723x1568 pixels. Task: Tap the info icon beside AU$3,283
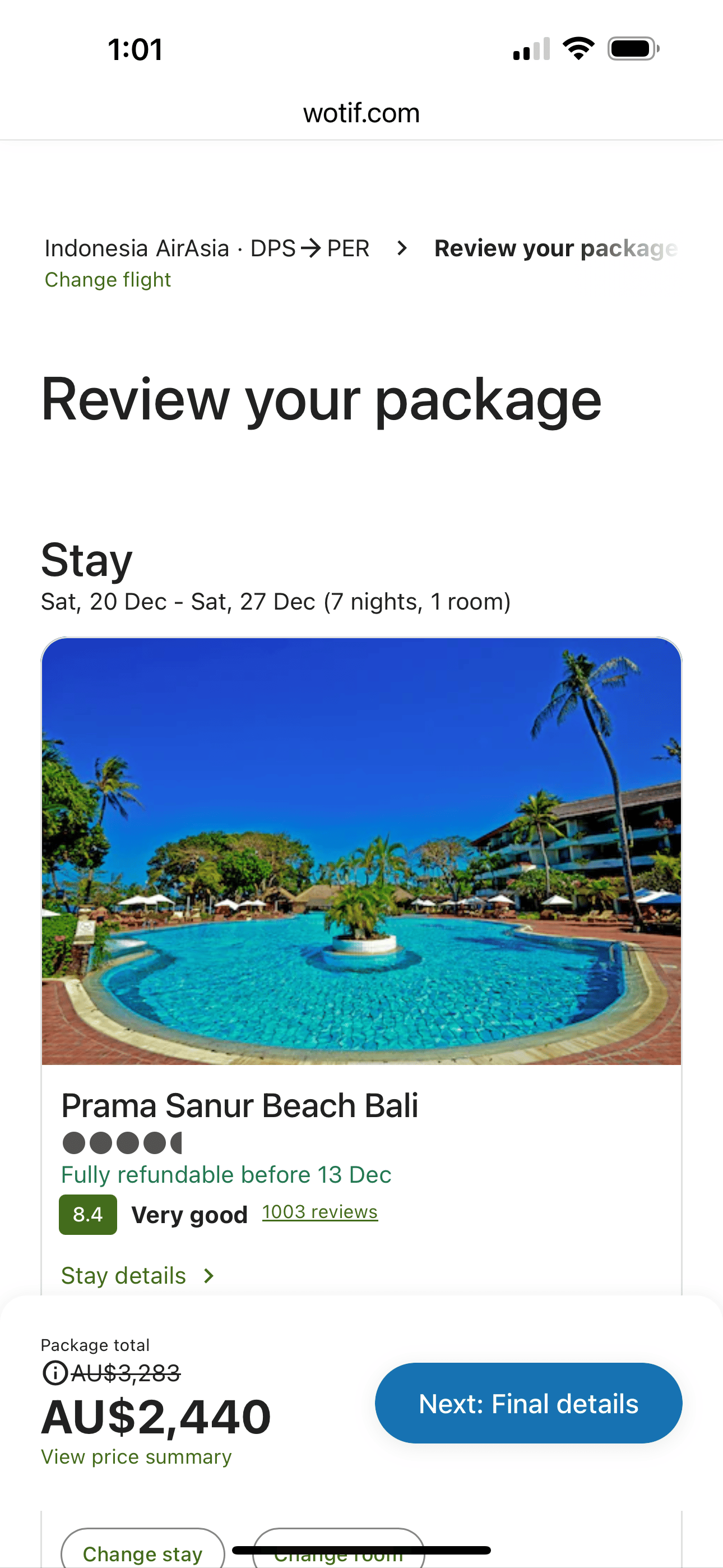(55, 1373)
